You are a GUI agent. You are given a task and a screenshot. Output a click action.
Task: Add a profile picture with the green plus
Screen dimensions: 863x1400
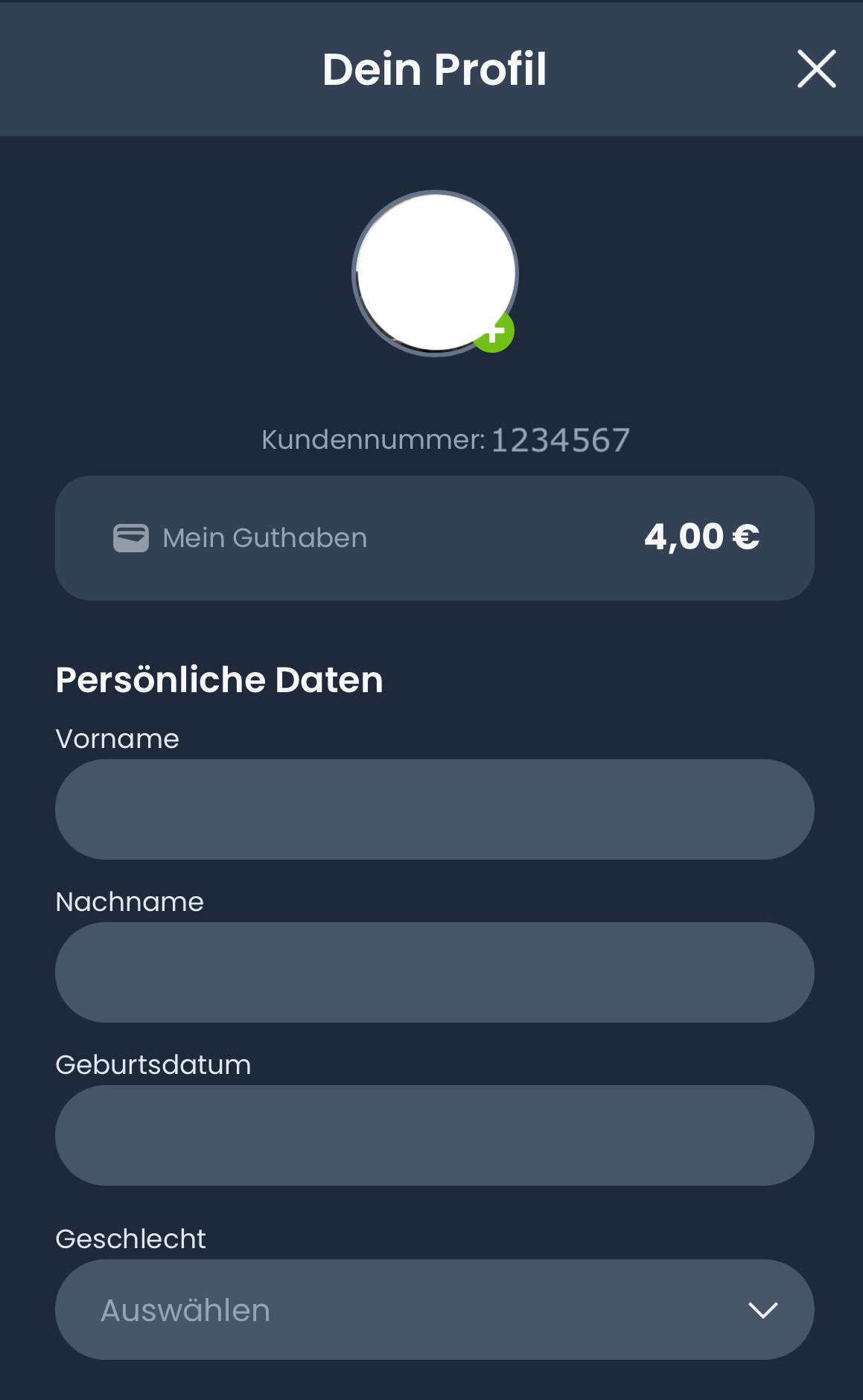494,332
